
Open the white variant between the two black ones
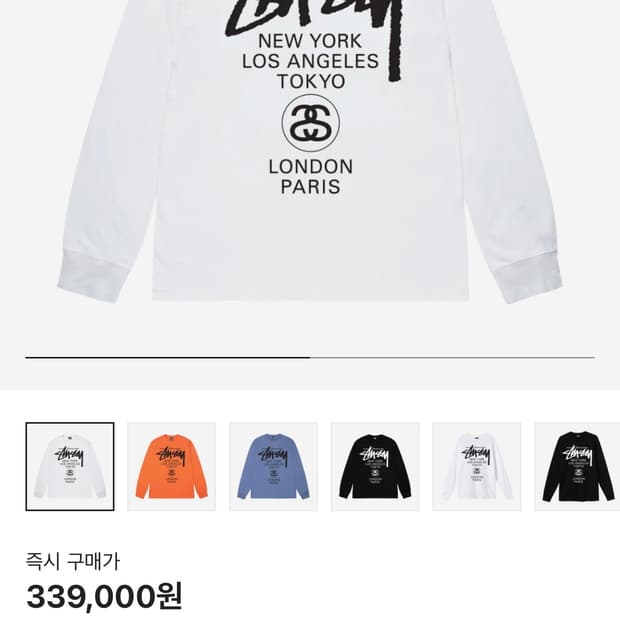click(x=476, y=467)
